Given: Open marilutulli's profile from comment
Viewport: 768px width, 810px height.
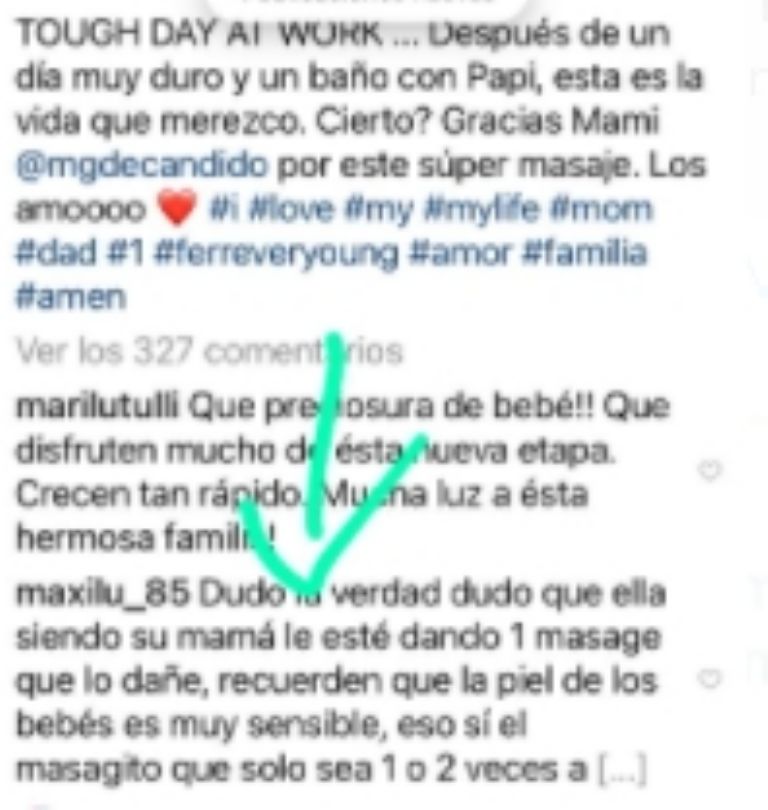Looking at the screenshot, I should (96, 407).
